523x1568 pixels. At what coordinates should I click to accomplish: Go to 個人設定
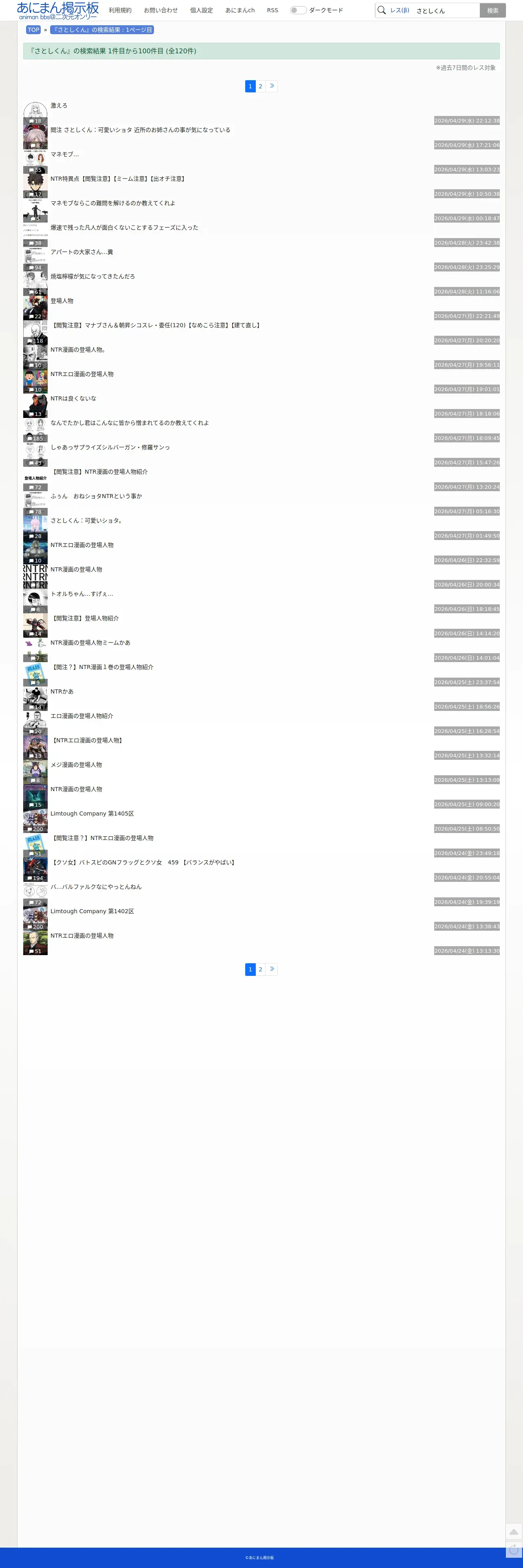tap(202, 10)
